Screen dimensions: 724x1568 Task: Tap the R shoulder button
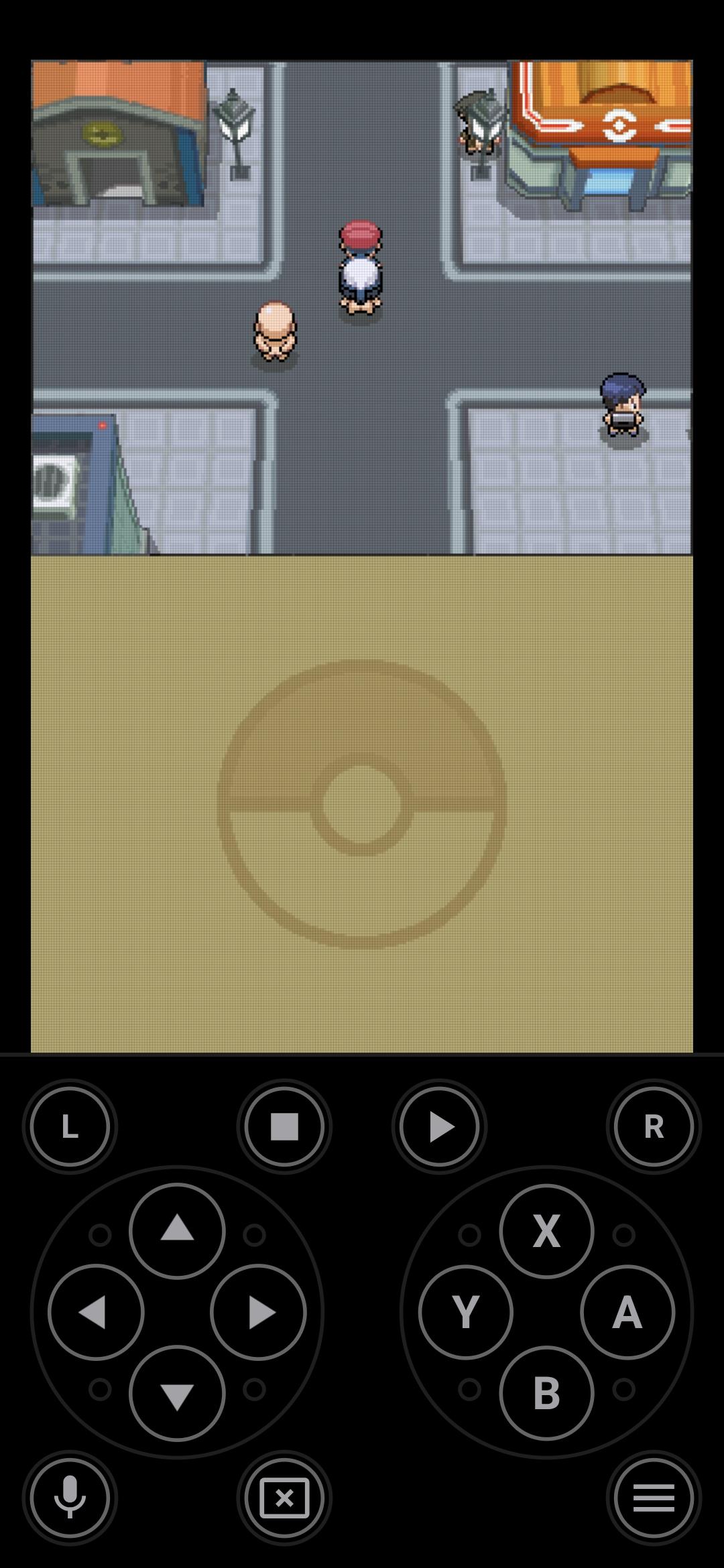[x=654, y=1126]
